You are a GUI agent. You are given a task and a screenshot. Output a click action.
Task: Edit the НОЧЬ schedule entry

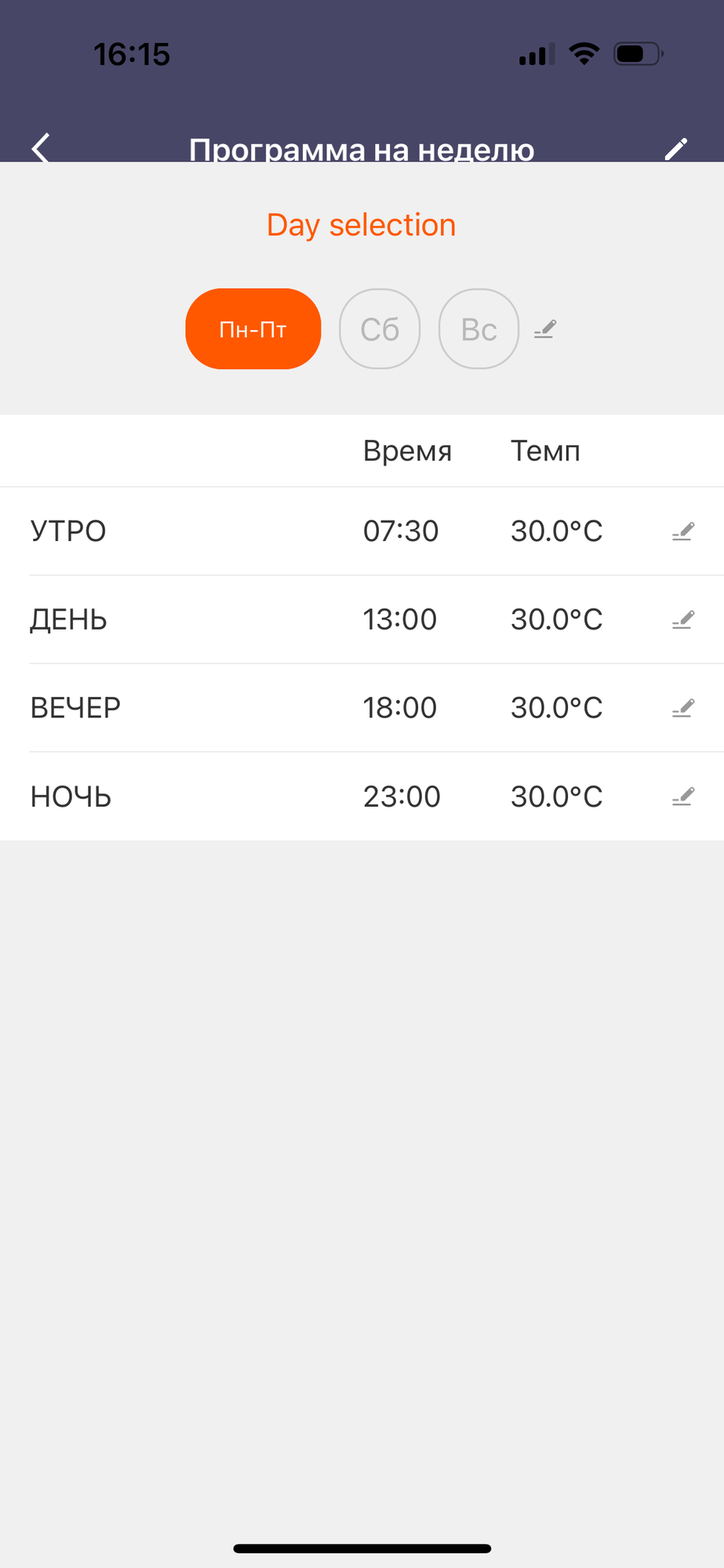(x=683, y=797)
